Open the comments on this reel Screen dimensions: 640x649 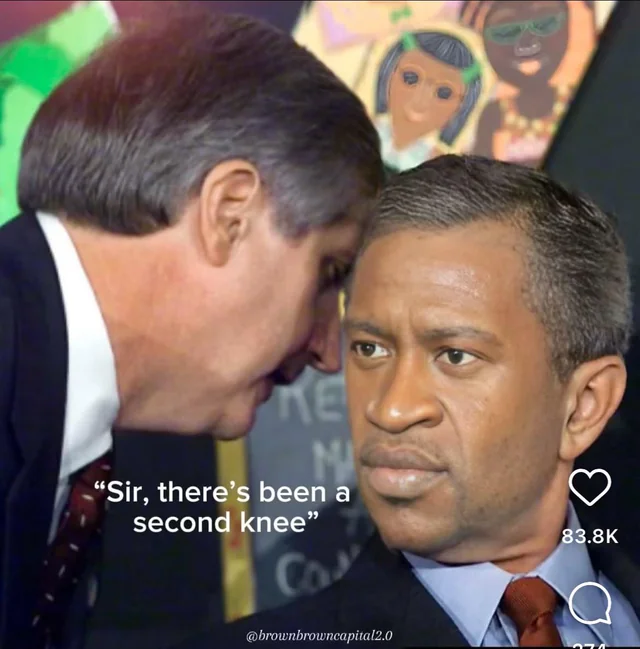click(589, 603)
